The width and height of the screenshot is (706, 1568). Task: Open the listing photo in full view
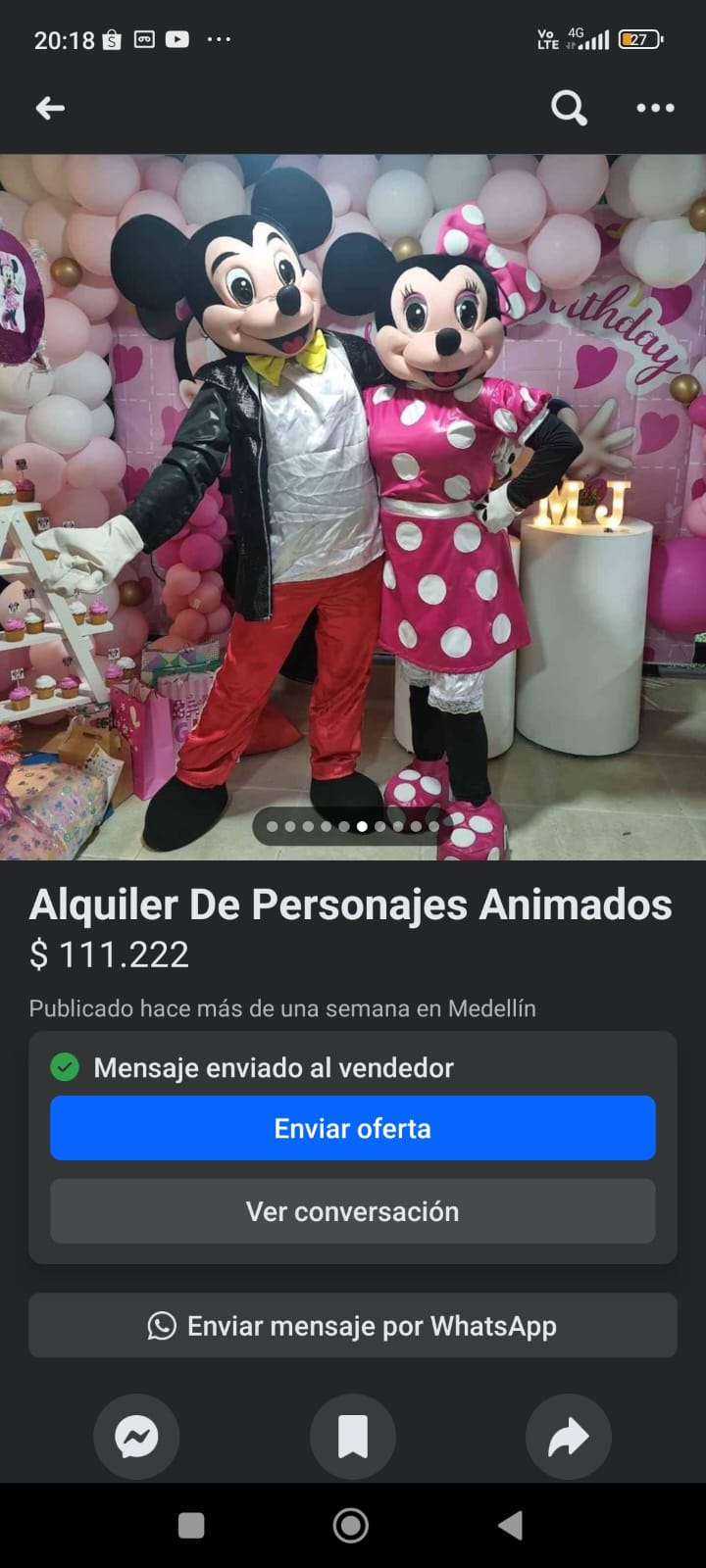coord(353,490)
